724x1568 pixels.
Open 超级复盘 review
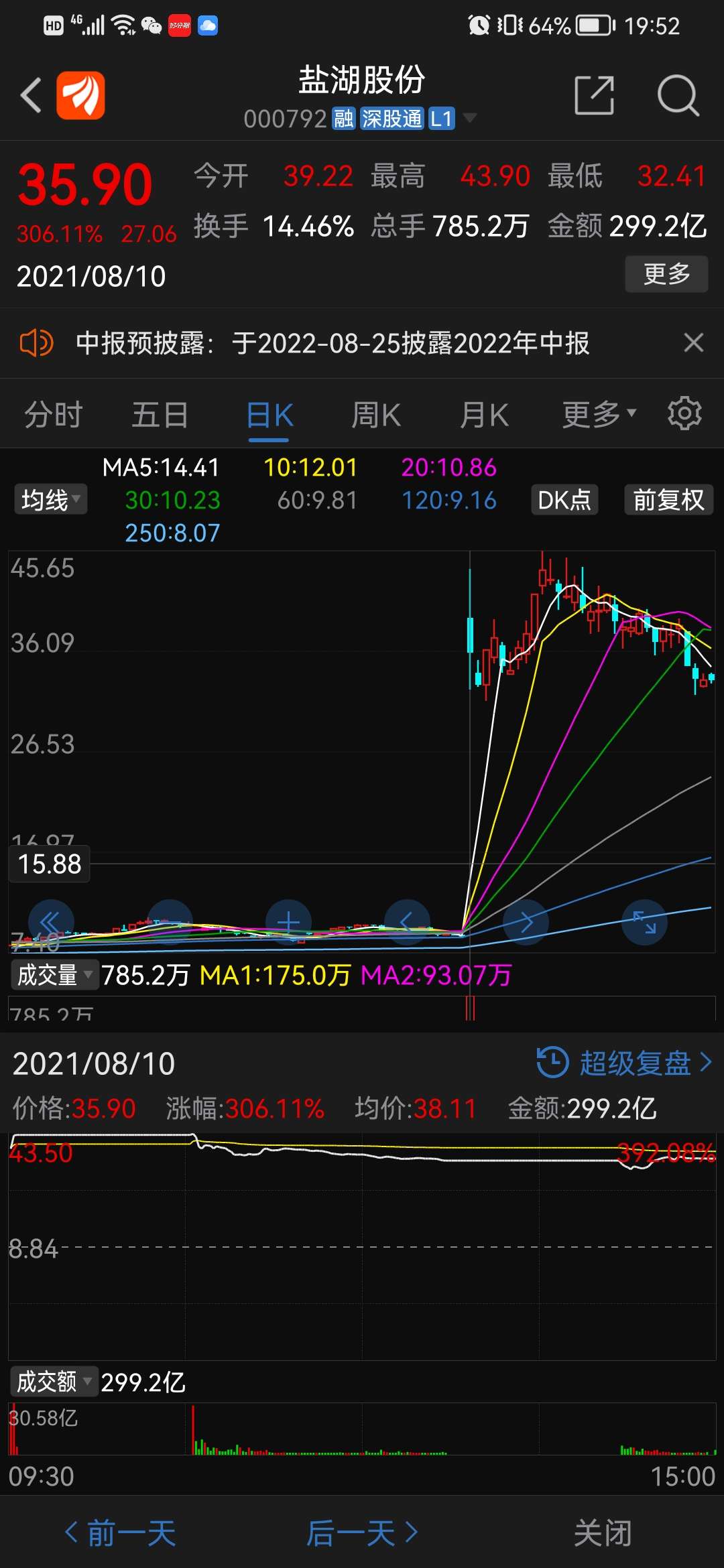pyautogui.click(x=625, y=1063)
